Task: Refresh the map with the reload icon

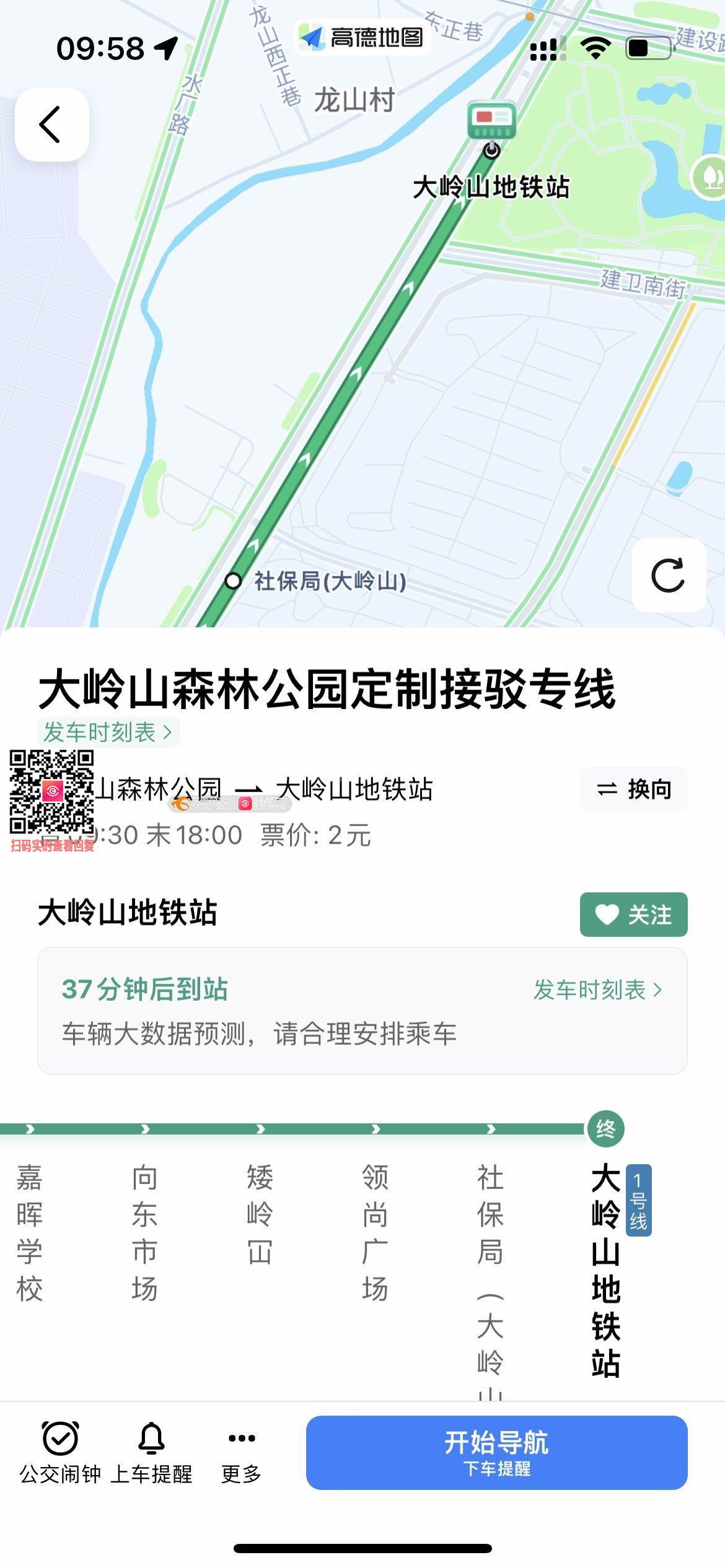Action: pyautogui.click(x=668, y=575)
